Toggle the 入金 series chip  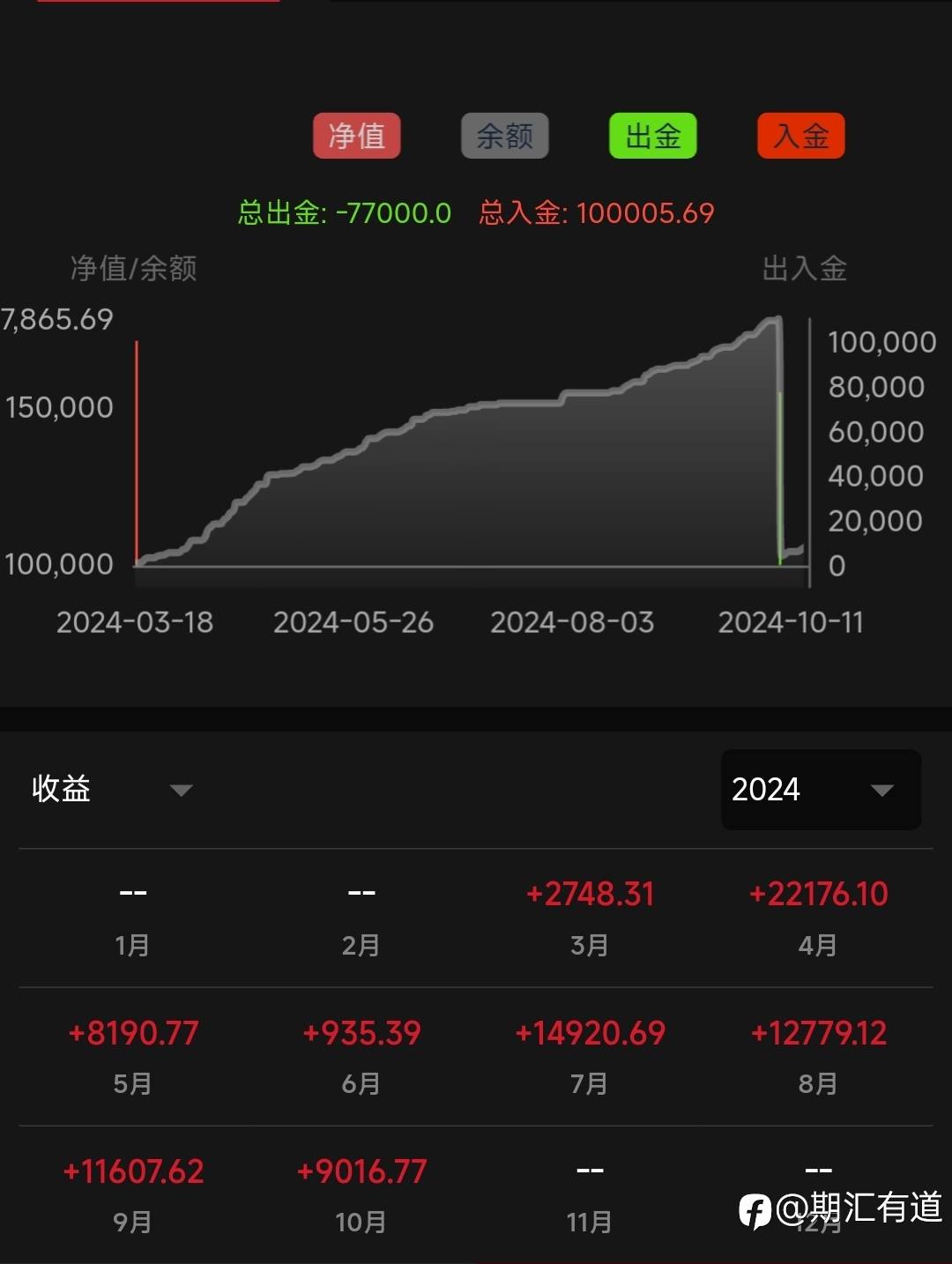point(801,136)
